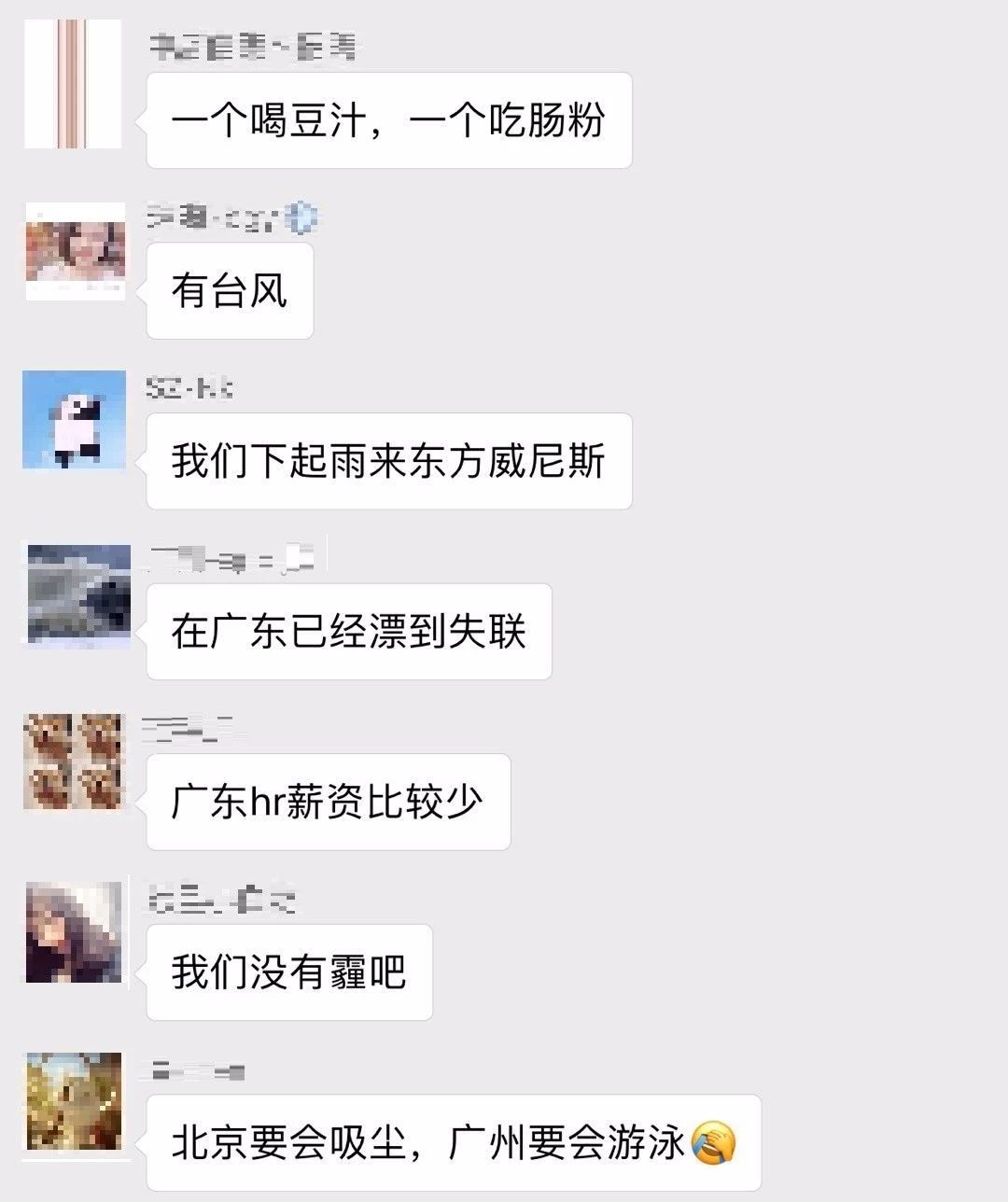Viewport: 1008px width, 1202px height.
Task: View avatar of the '我们没有霾吧' sender
Action: pos(74,932)
